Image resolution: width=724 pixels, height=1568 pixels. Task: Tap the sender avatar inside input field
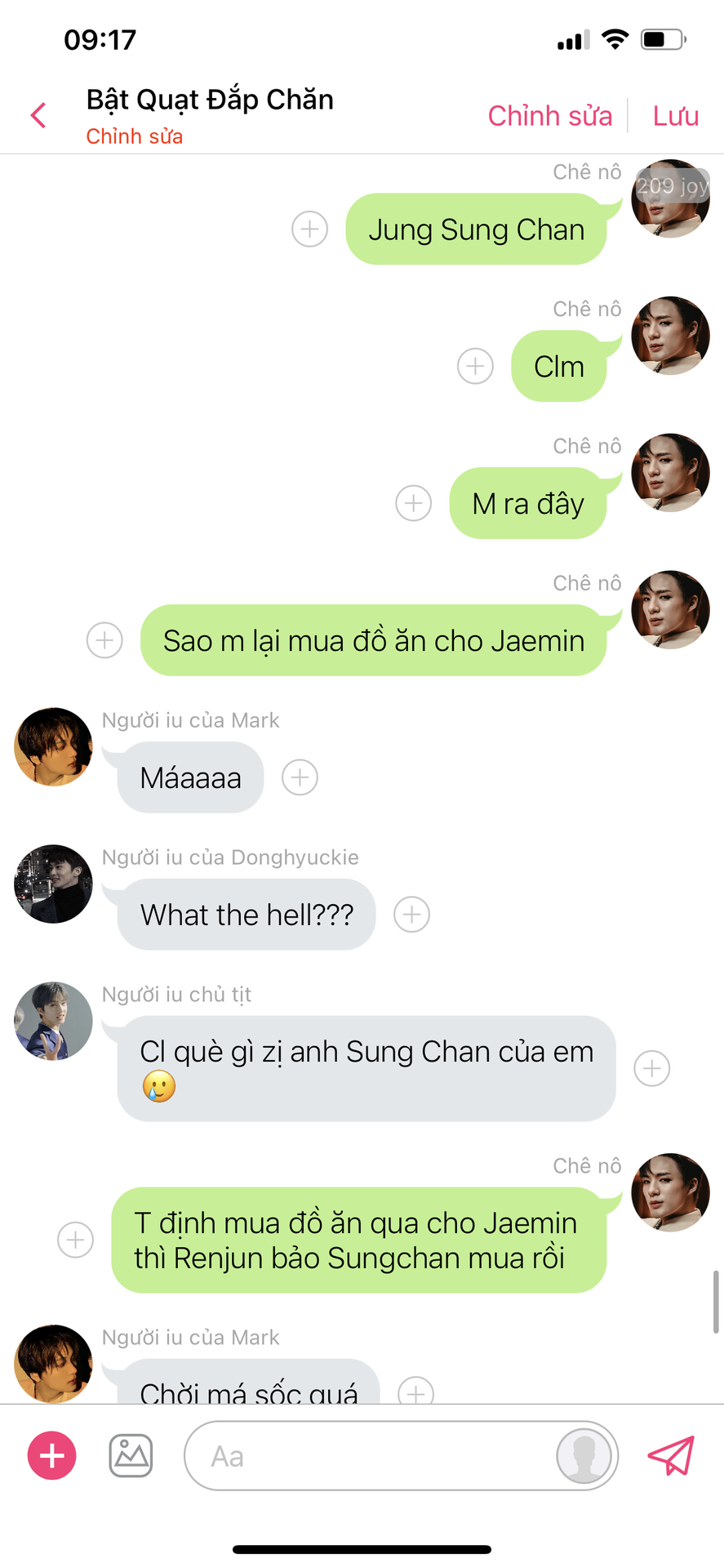(x=583, y=1456)
